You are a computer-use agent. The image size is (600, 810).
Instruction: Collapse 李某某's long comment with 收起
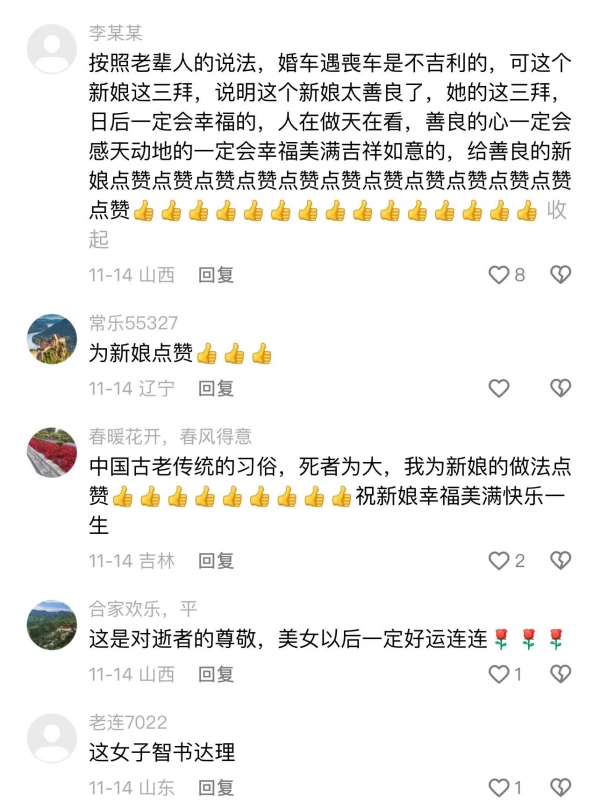557,211
